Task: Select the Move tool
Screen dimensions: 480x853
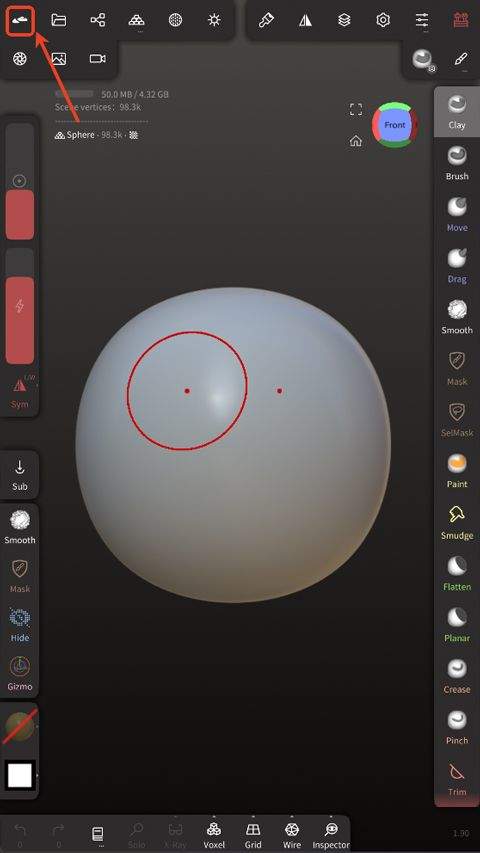Action: click(457, 215)
